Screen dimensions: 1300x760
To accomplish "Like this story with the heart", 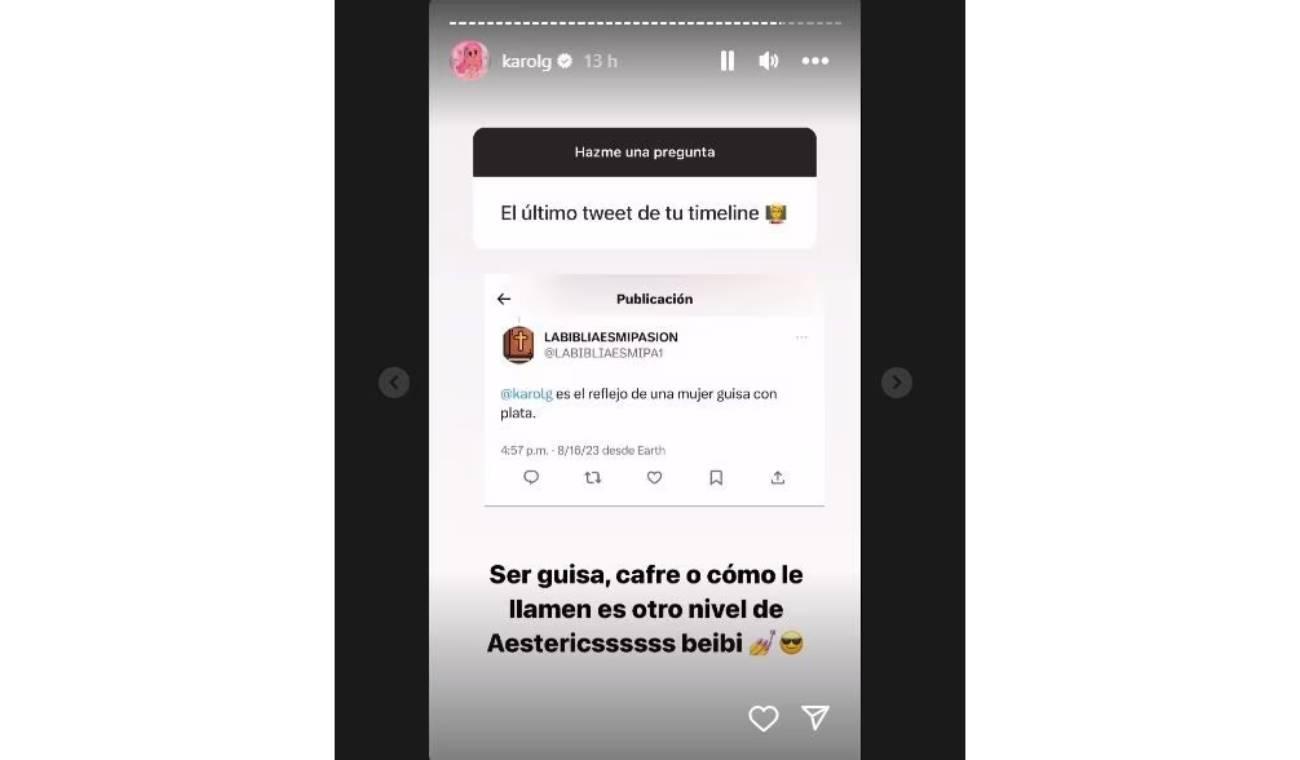I will [x=763, y=718].
